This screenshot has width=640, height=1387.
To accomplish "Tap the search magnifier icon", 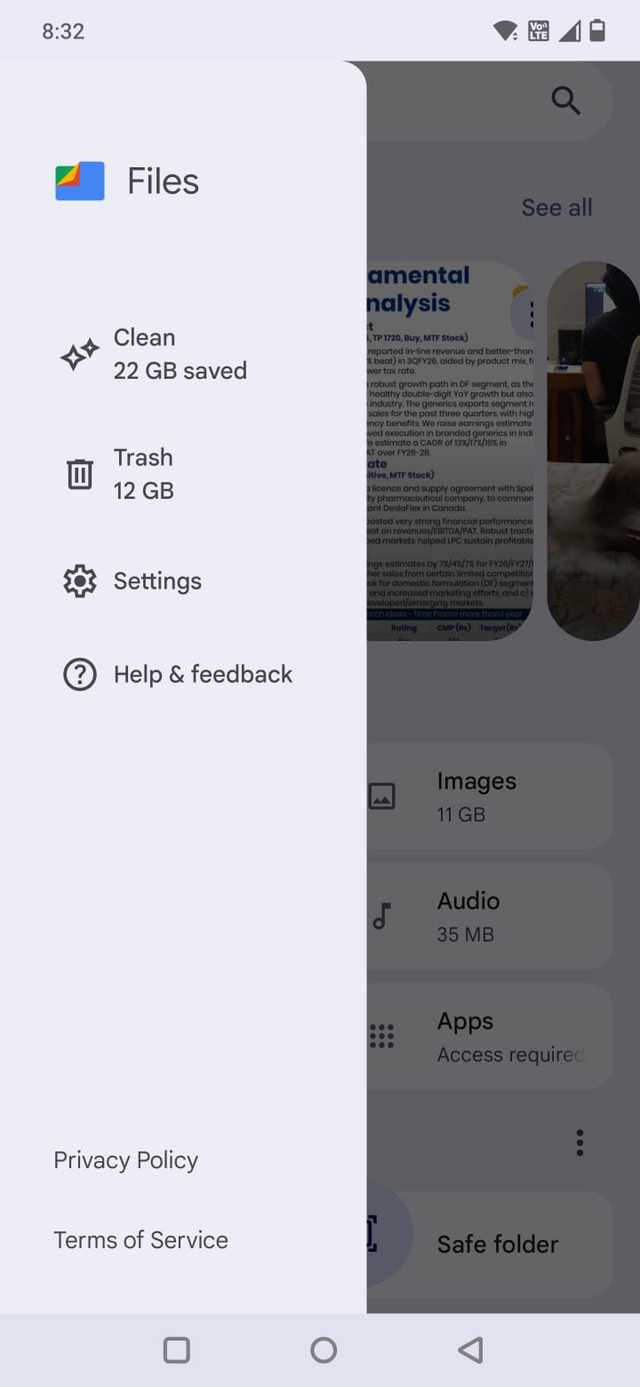I will 565,100.
